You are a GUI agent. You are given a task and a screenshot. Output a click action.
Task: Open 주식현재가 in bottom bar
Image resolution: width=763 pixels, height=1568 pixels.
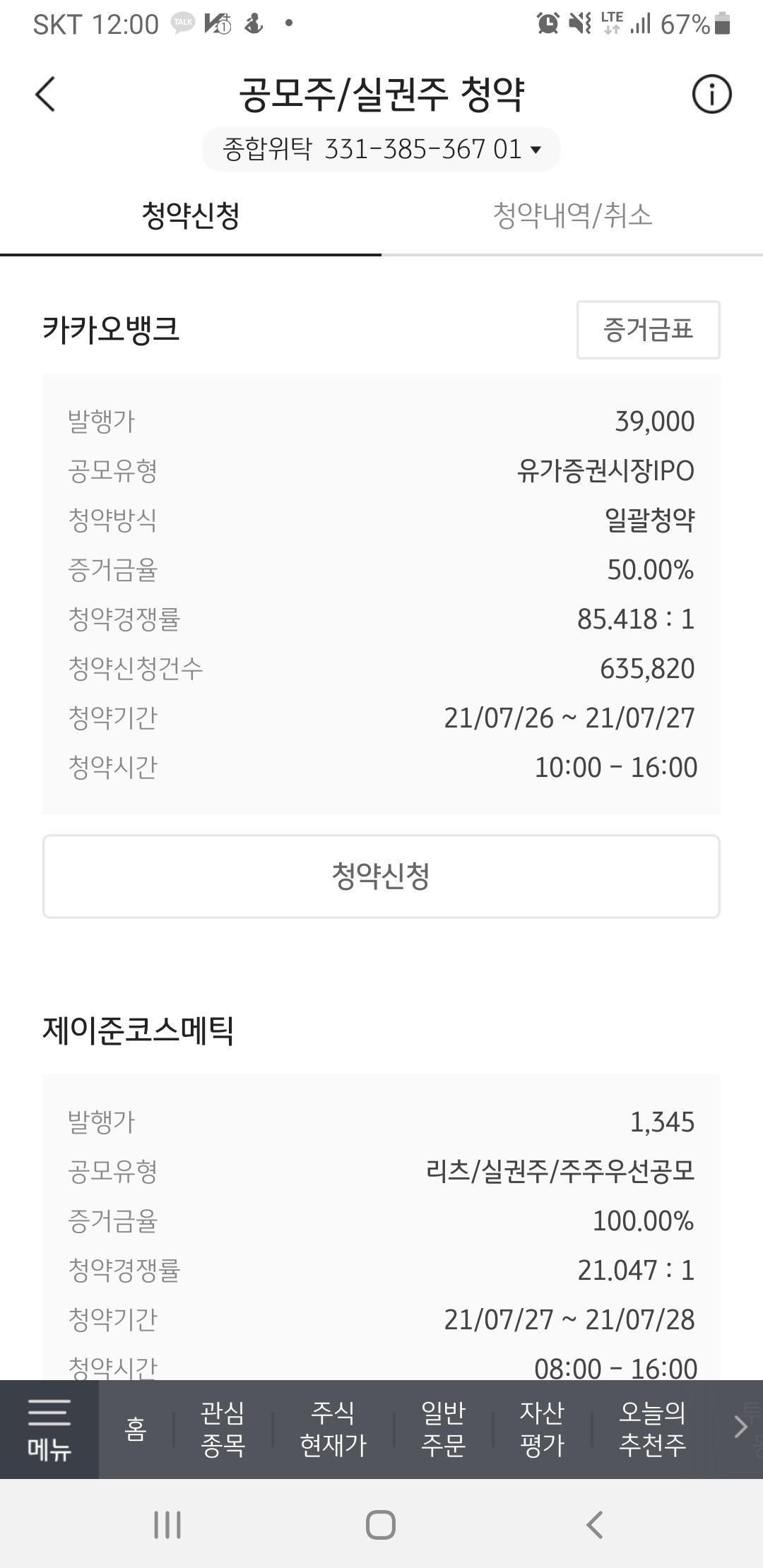point(333,1430)
